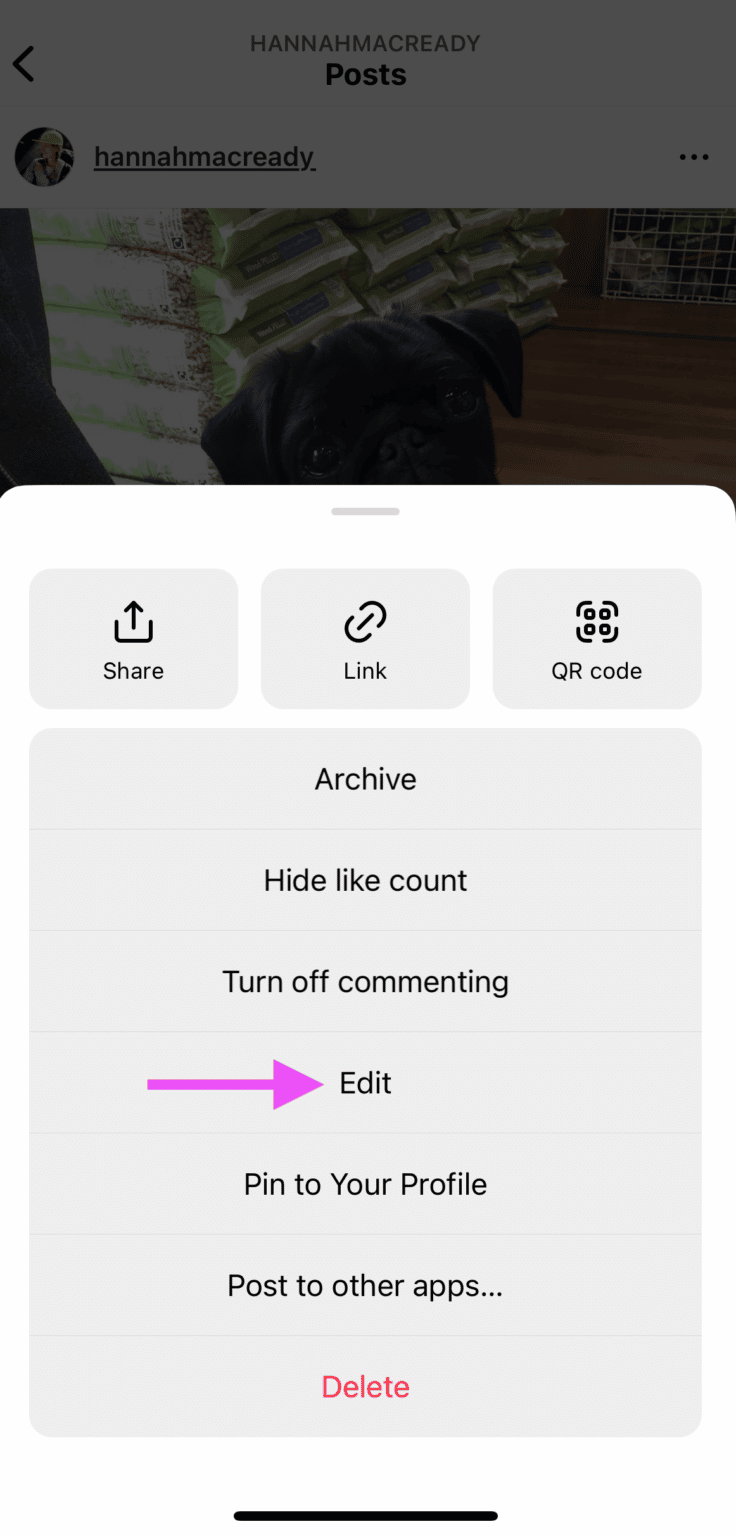Turn off commenting on this post
Screen dimensions: 736x1536
tap(365, 981)
